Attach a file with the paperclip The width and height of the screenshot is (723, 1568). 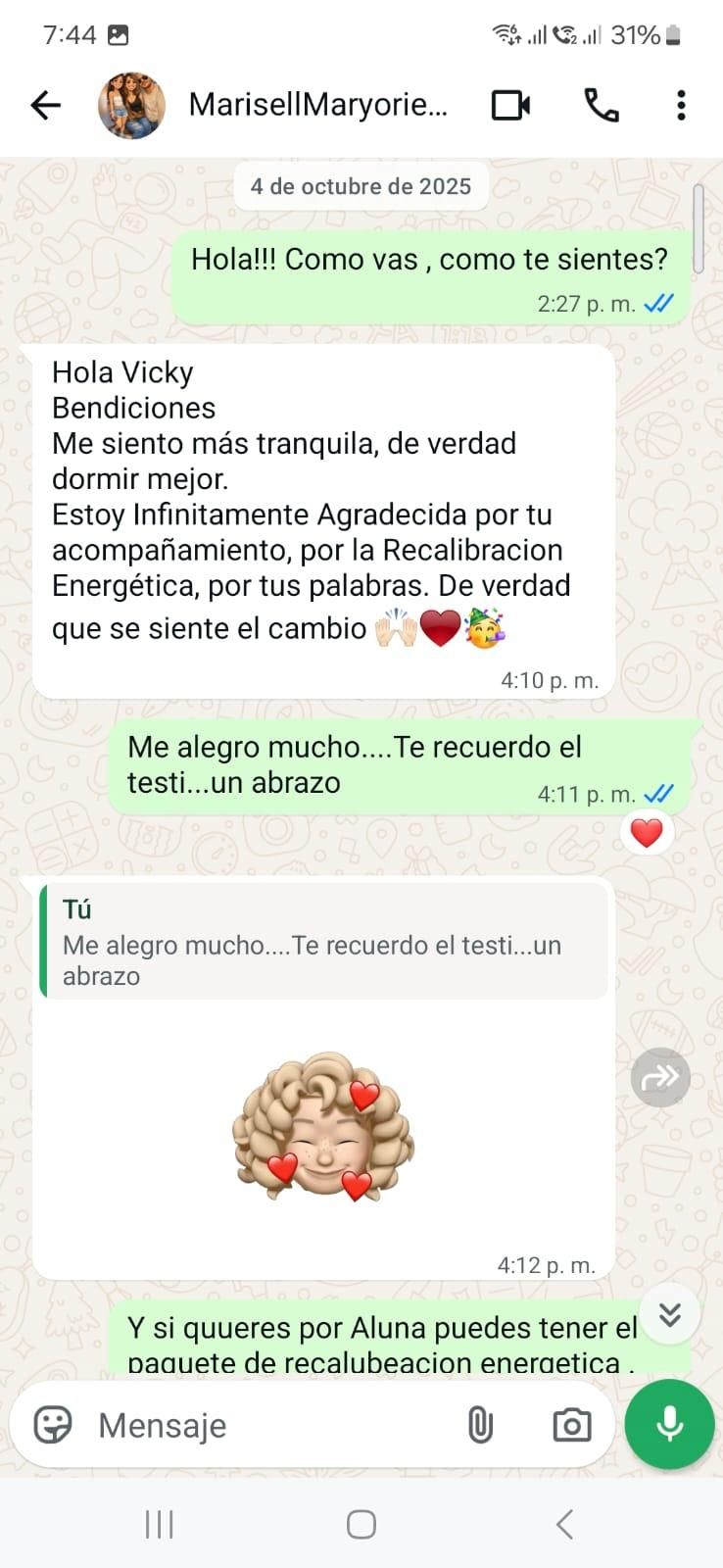click(479, 1425)
